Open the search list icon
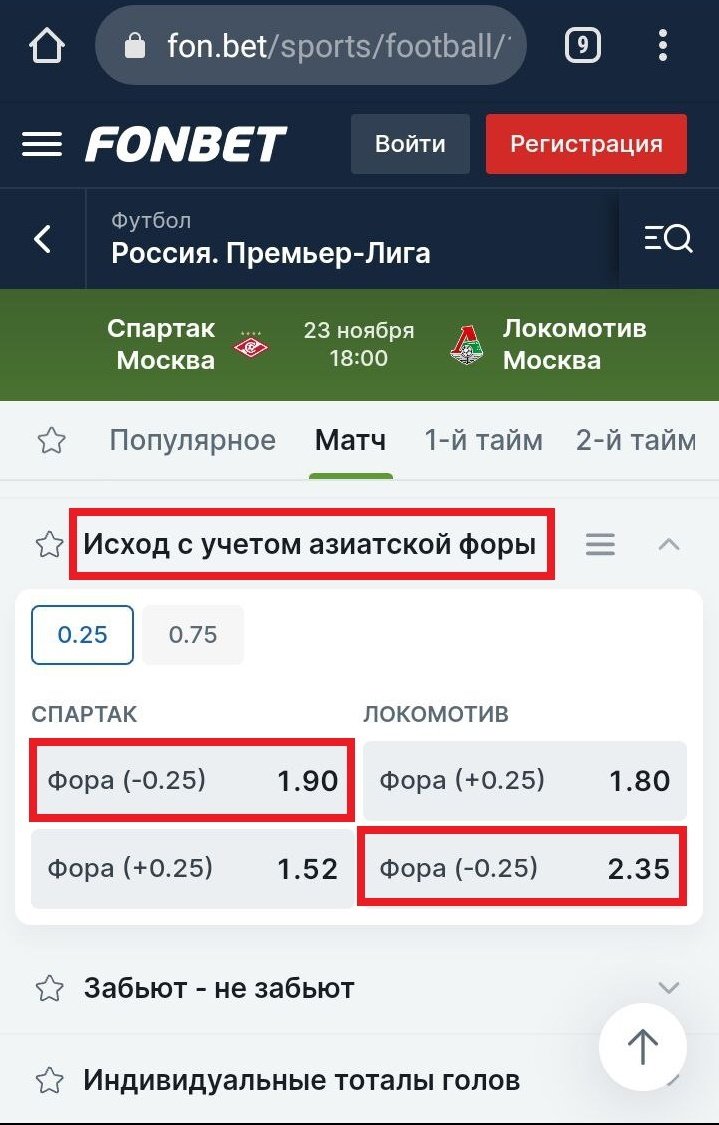719x1125 pixels. (x=668, y=239)
